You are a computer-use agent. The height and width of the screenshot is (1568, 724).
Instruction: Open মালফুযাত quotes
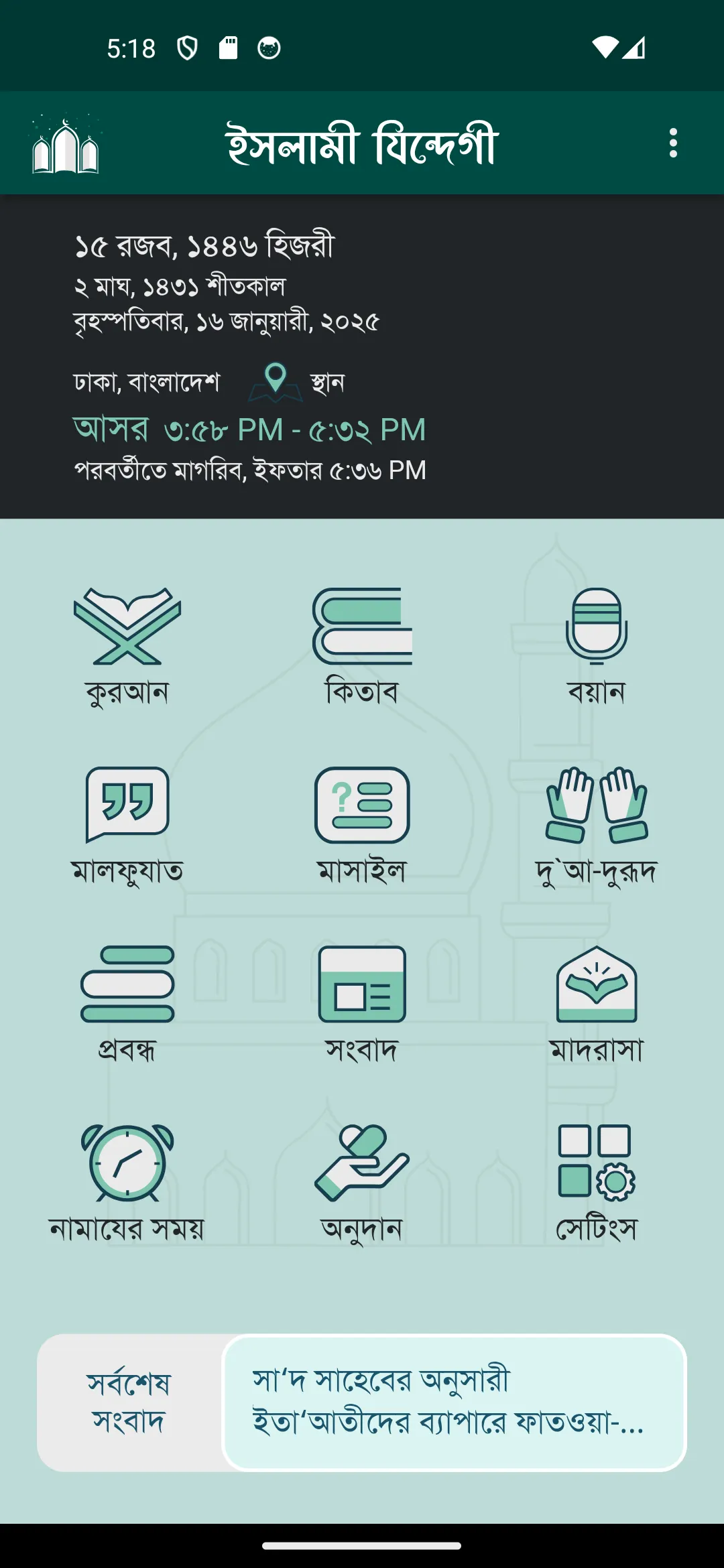[x=127, y=824]
